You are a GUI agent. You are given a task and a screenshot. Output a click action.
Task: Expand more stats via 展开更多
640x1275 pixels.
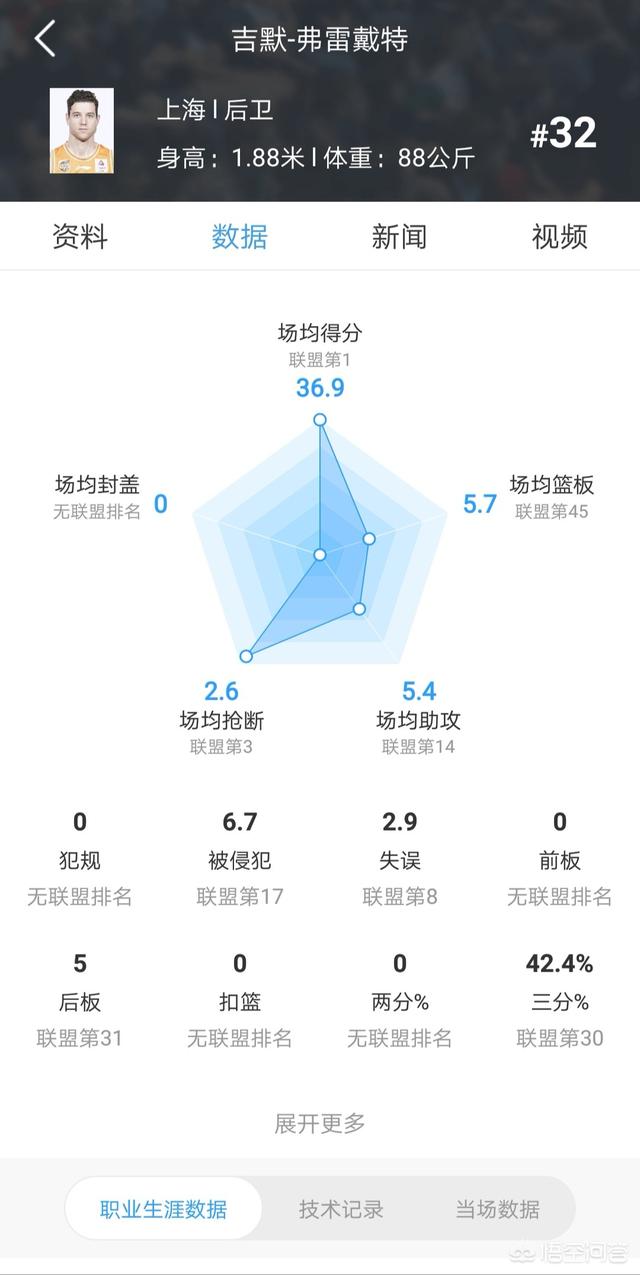320,1123
